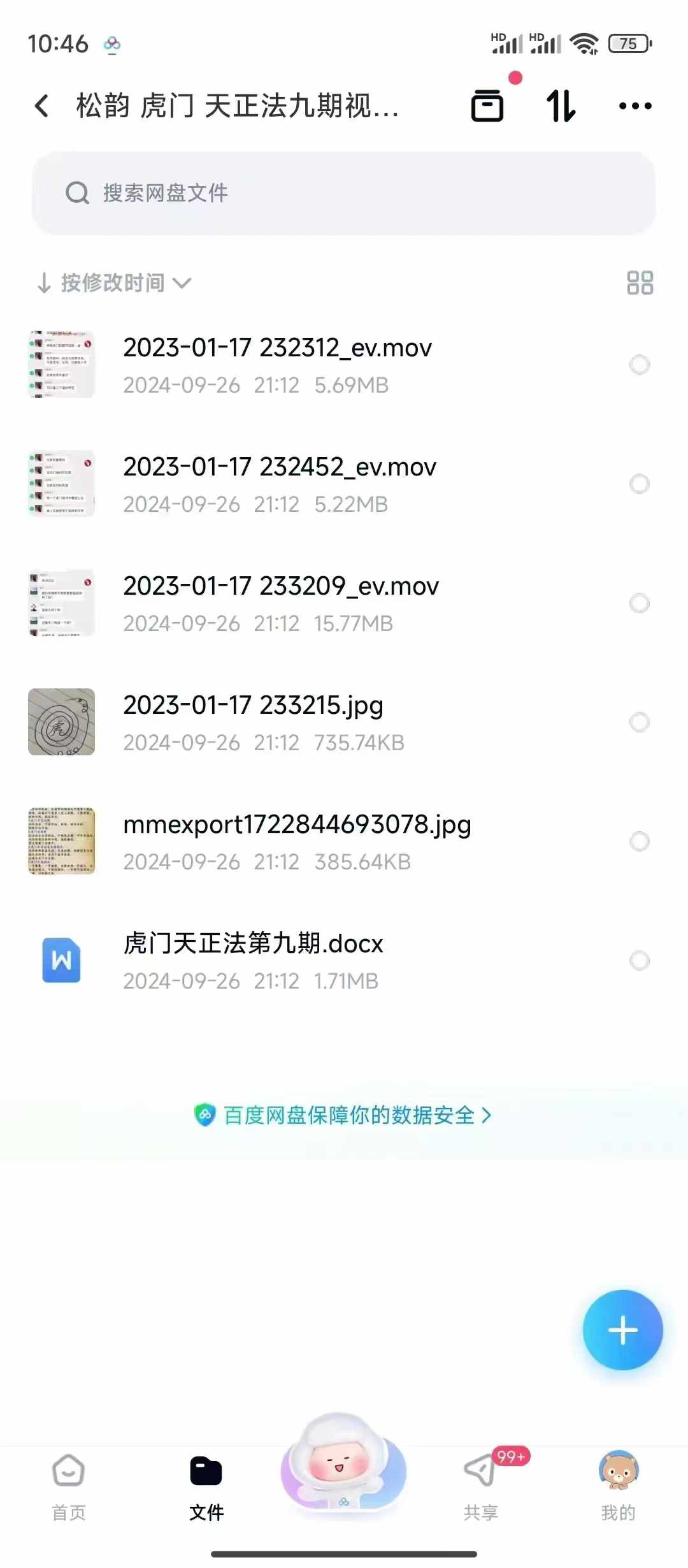Select the 2023-01-17 232312_ev.mov checkbox

[x=640, y=365]
